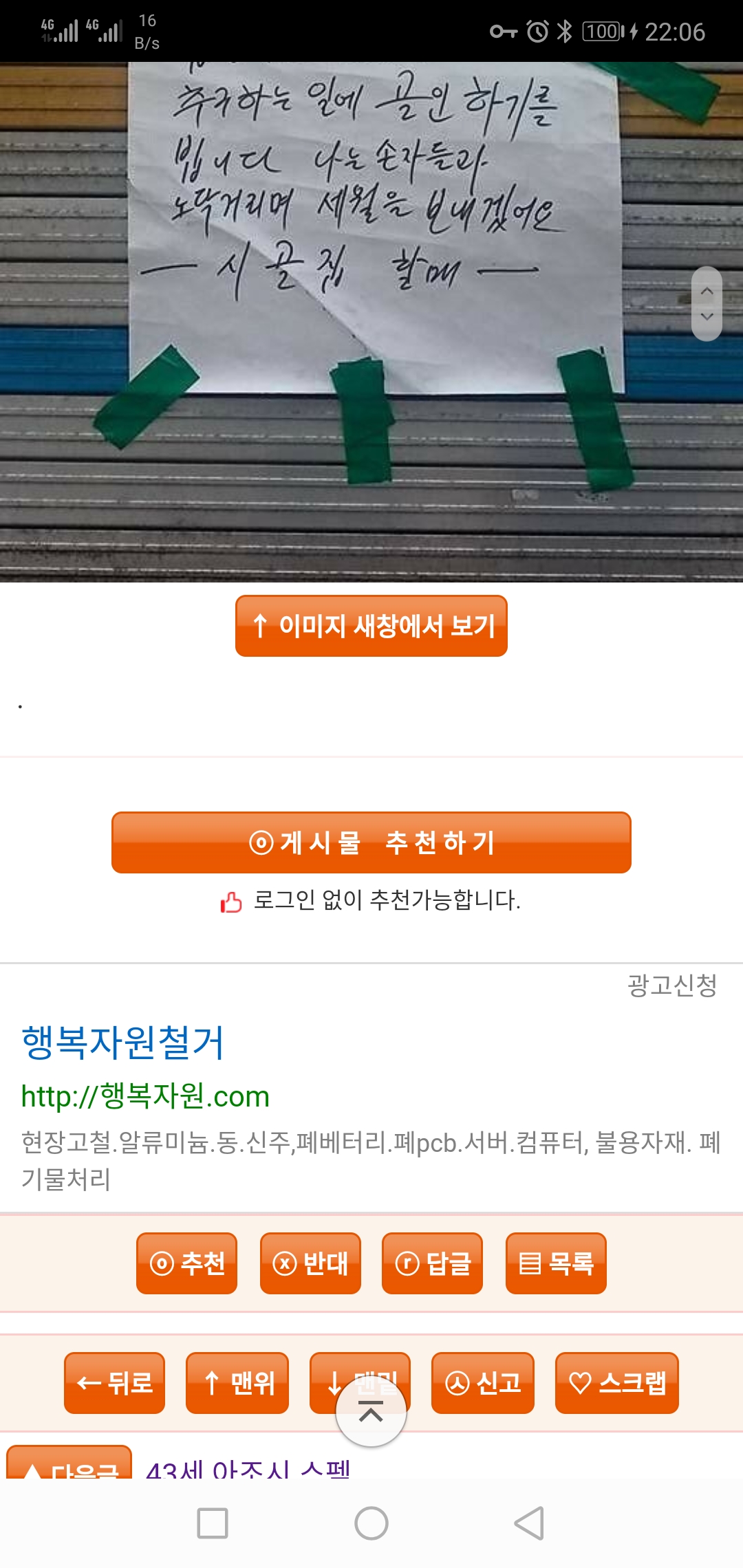Screen dimensions: 743x1568
Task: Tap the up arrow on the side scroller
Action: coord(707,291)
